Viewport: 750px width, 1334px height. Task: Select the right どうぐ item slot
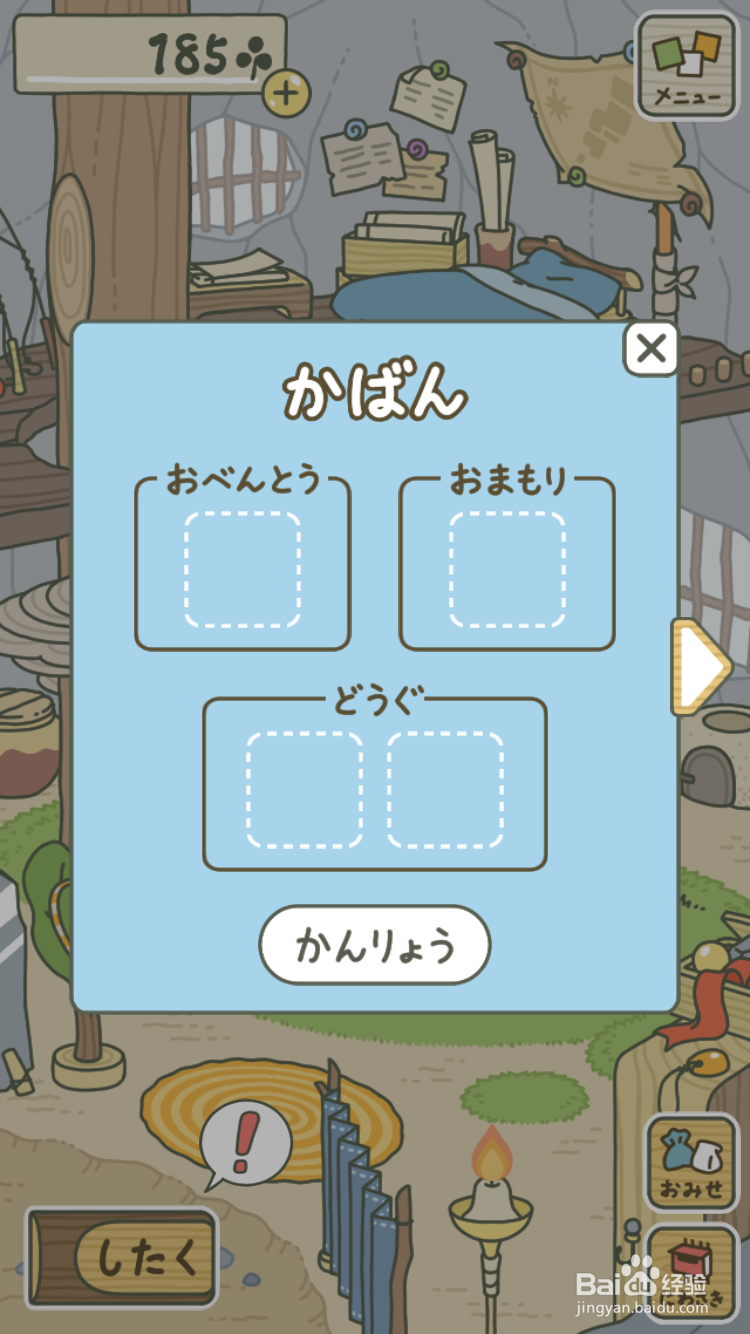click(x=447, y=788)
